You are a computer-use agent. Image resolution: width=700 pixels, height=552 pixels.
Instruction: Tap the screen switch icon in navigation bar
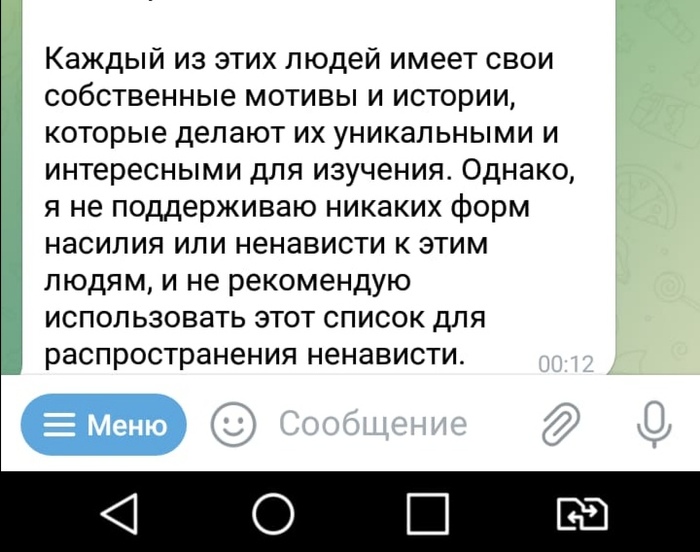582,514
